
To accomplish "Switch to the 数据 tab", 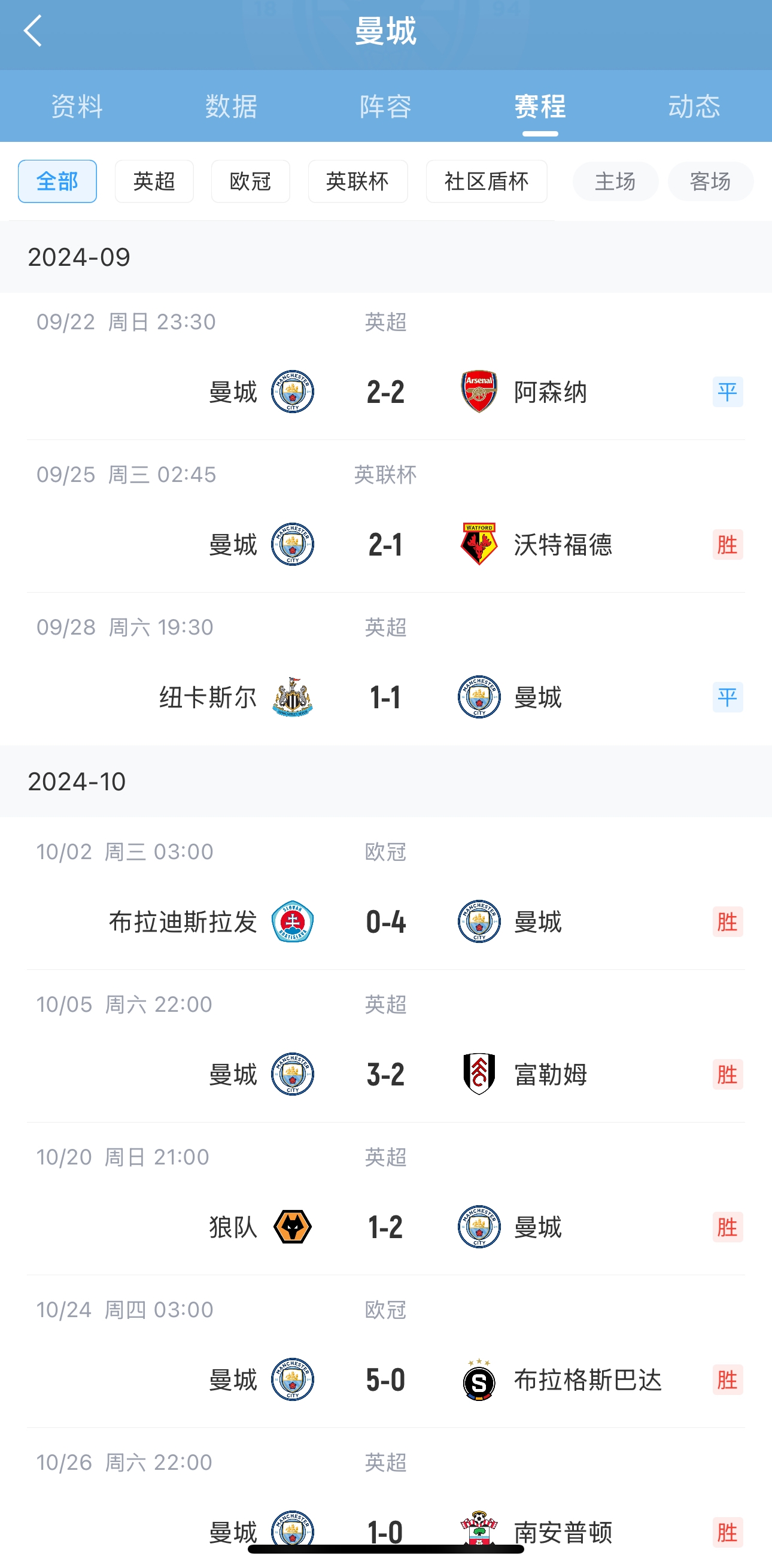I will [231, 106].
